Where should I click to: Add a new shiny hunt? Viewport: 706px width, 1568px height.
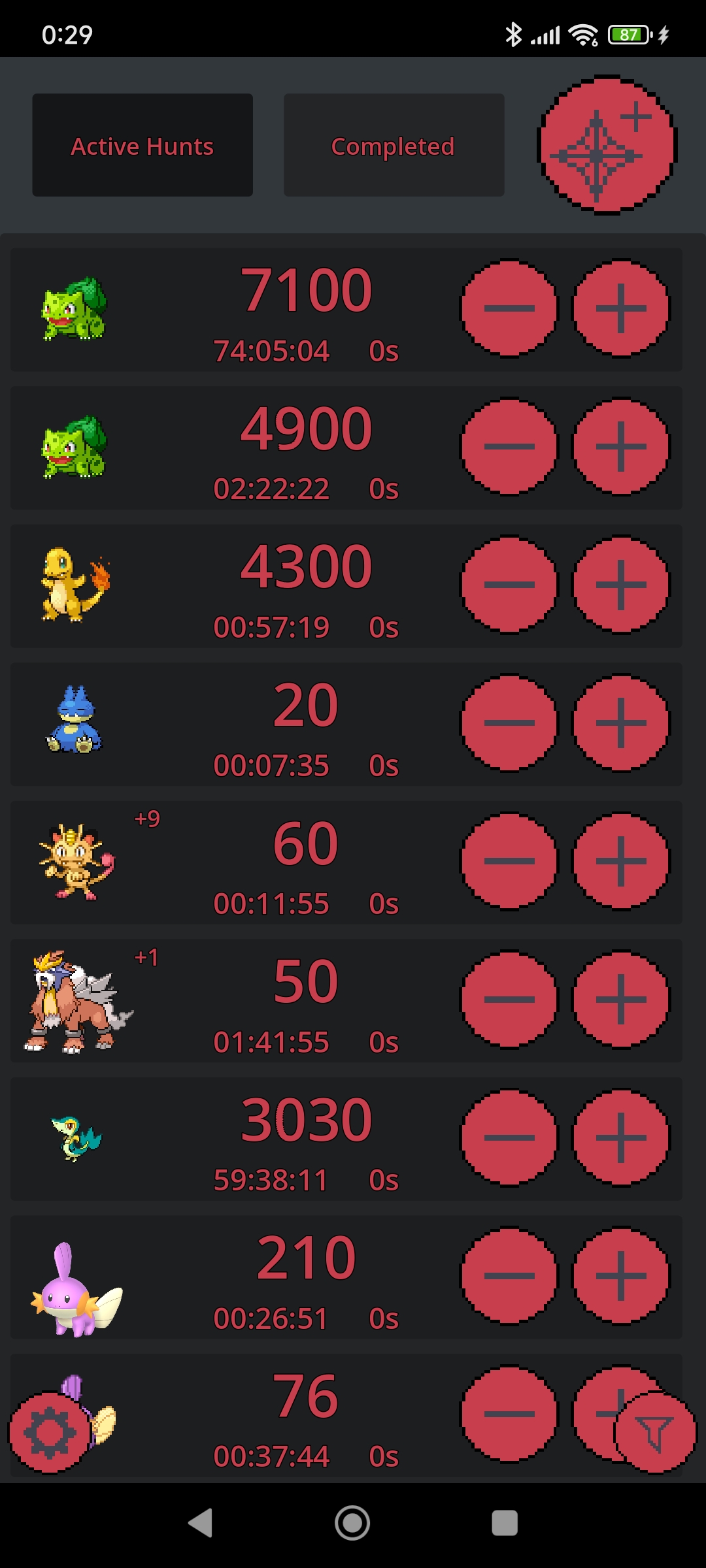607,145
